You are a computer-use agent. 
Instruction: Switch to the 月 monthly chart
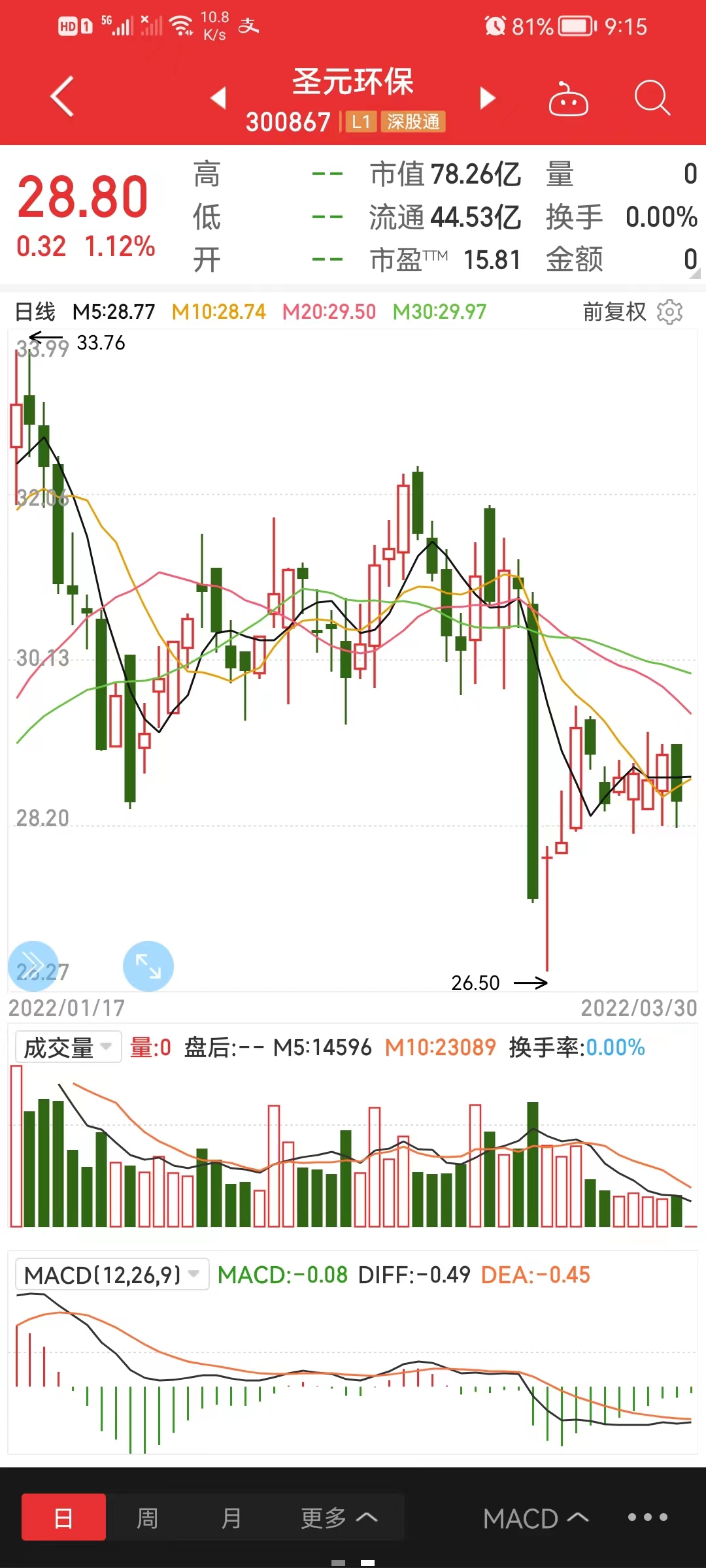click(231, 1517)
